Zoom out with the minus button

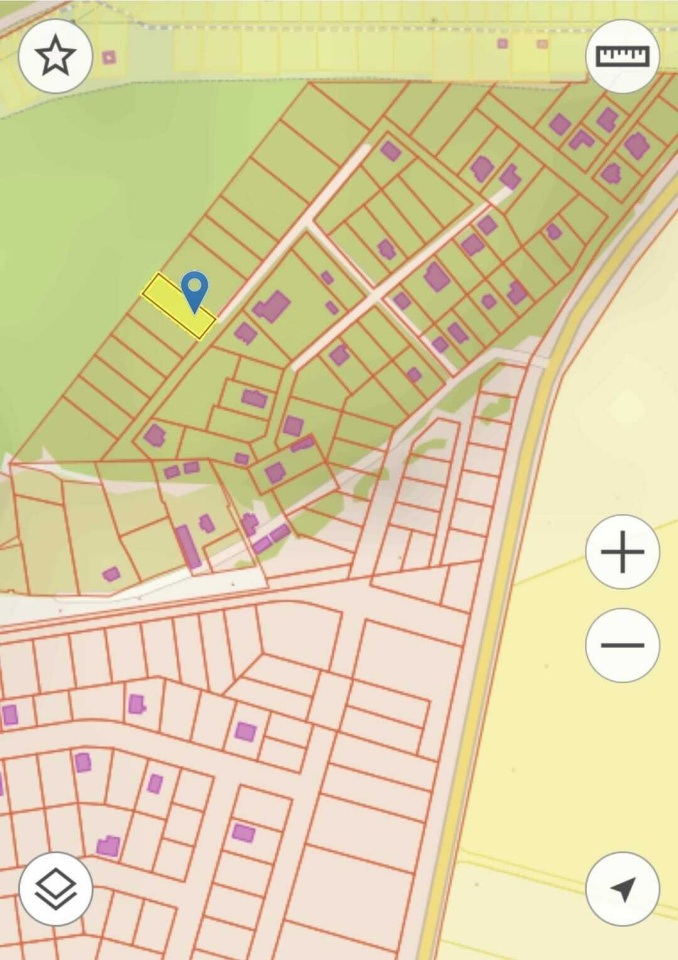click(622, 645)
